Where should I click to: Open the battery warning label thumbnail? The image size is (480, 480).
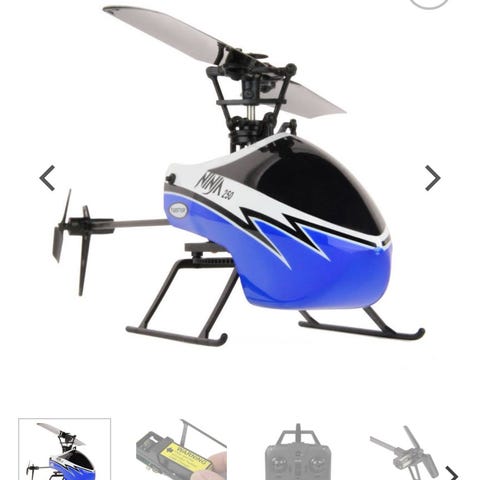[x=182, y=450]
